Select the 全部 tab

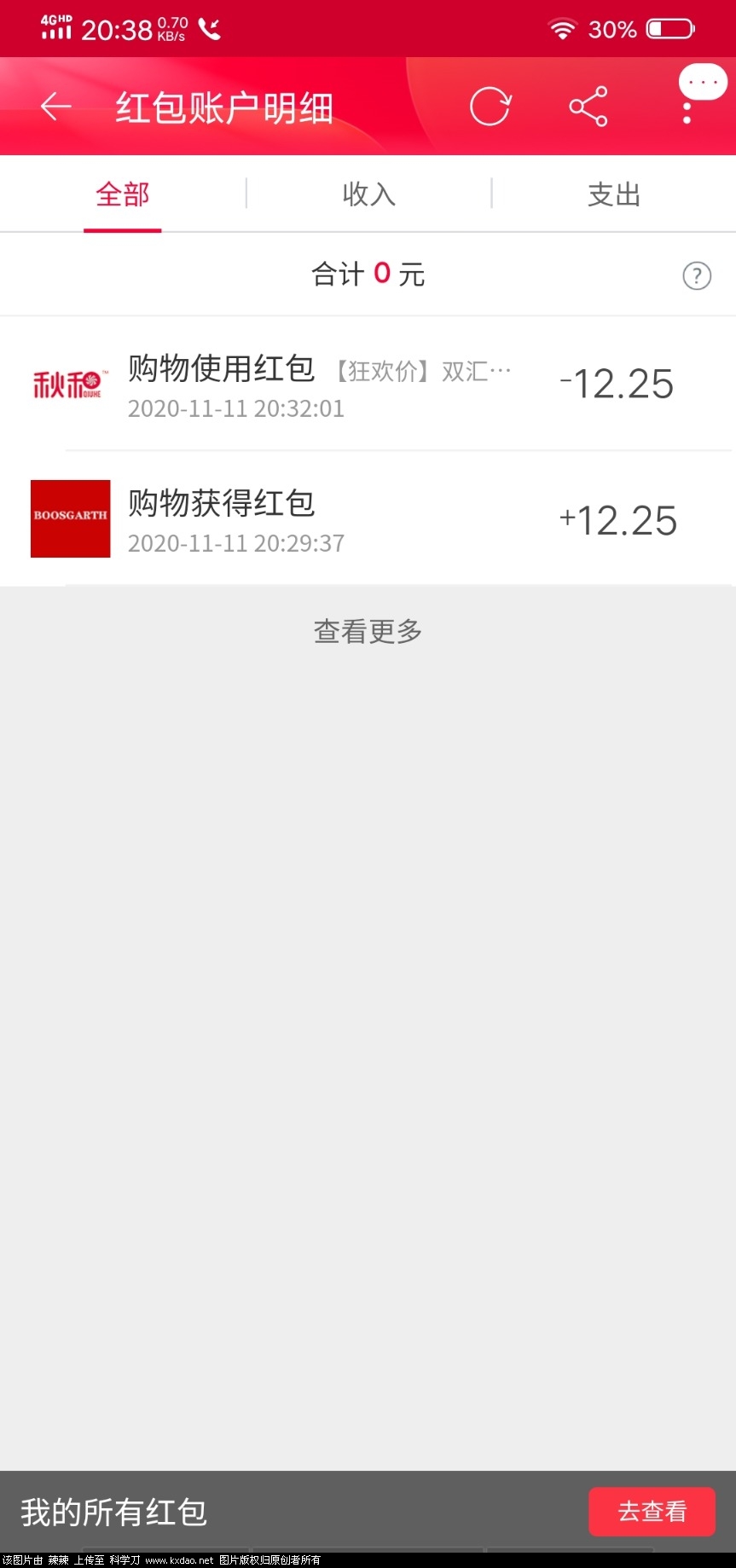pyautogui.click(x=122, y=194)
